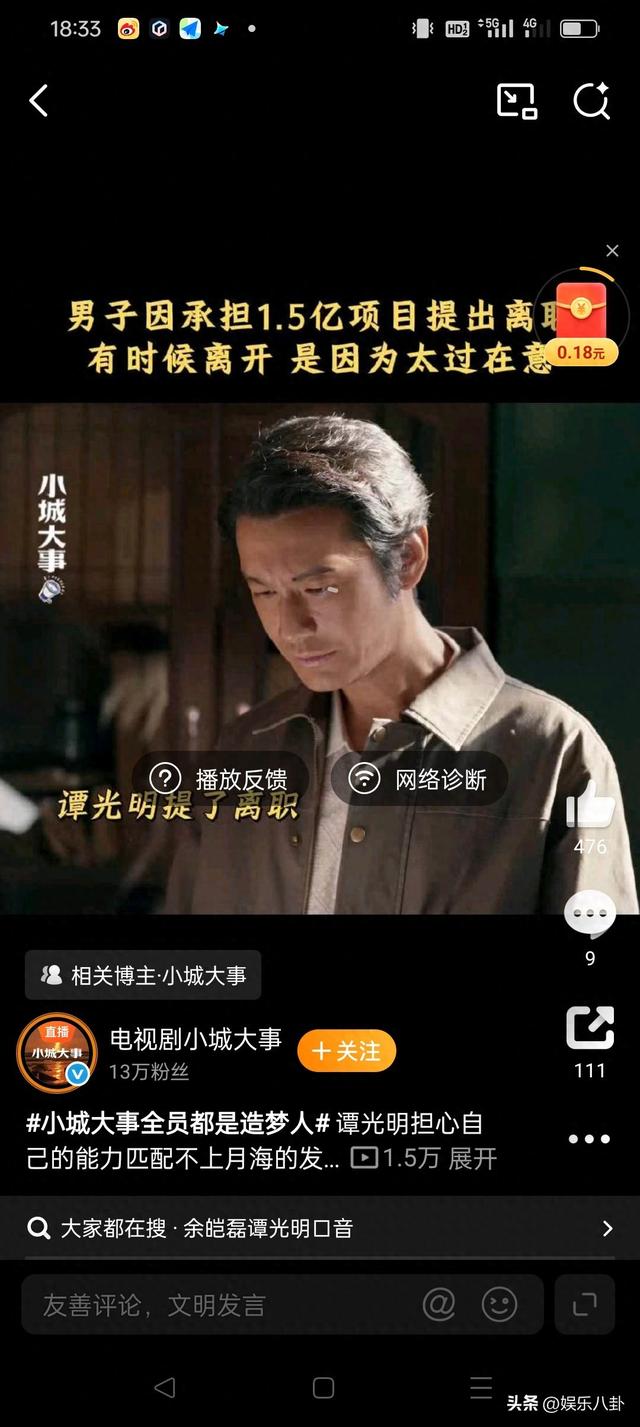Open 电视剧小城大事 profile avatar
The image size is (640, 1427).
[57, 1053]
